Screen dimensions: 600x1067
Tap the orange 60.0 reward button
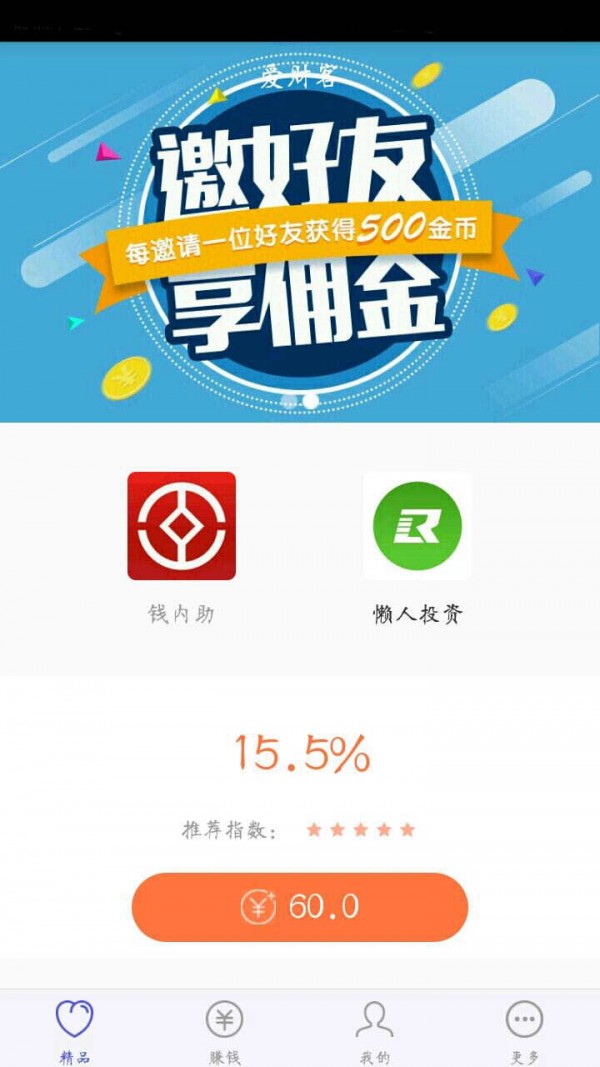[x=300, y=907]
